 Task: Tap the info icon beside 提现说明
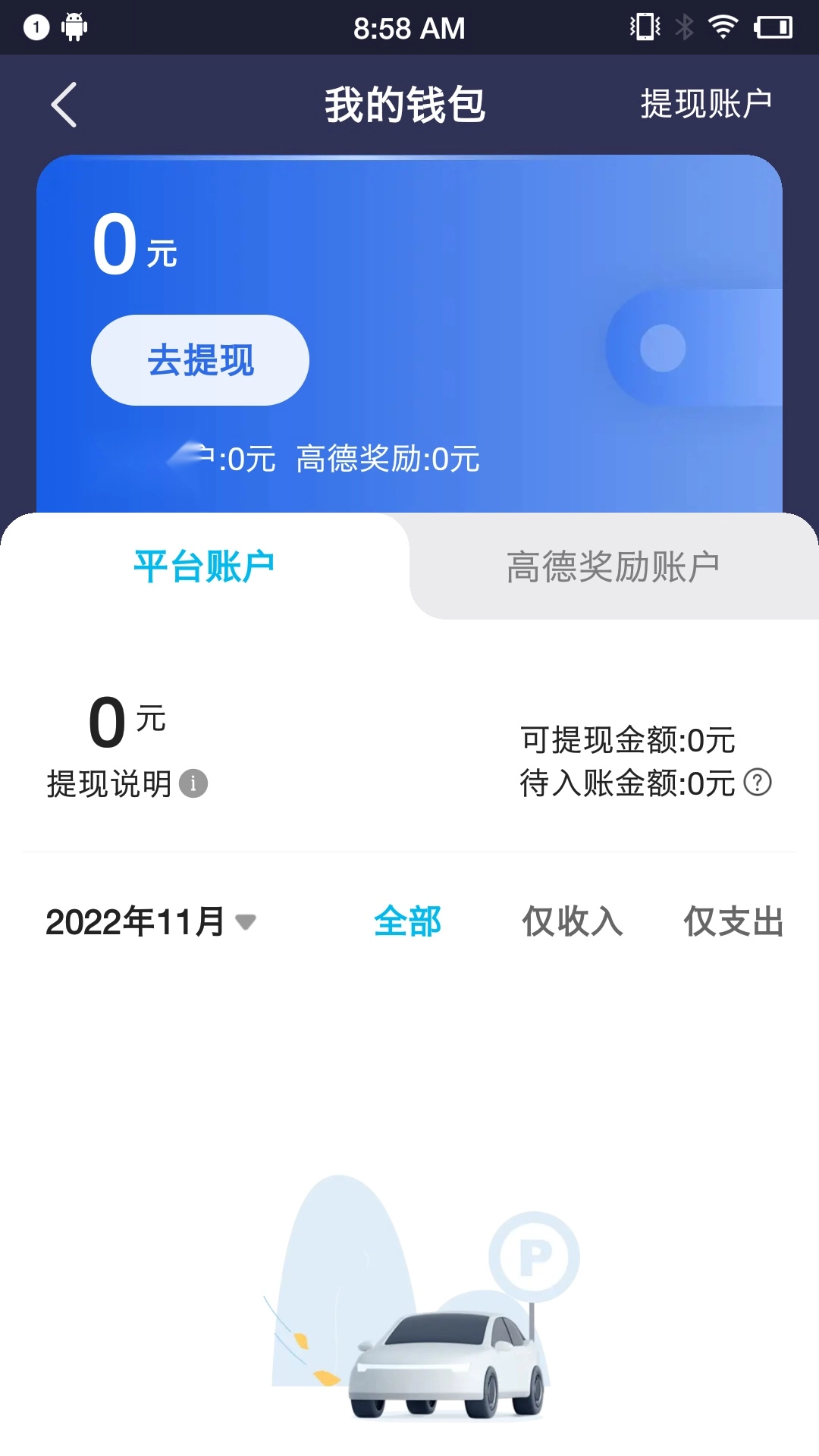point(196,784)
